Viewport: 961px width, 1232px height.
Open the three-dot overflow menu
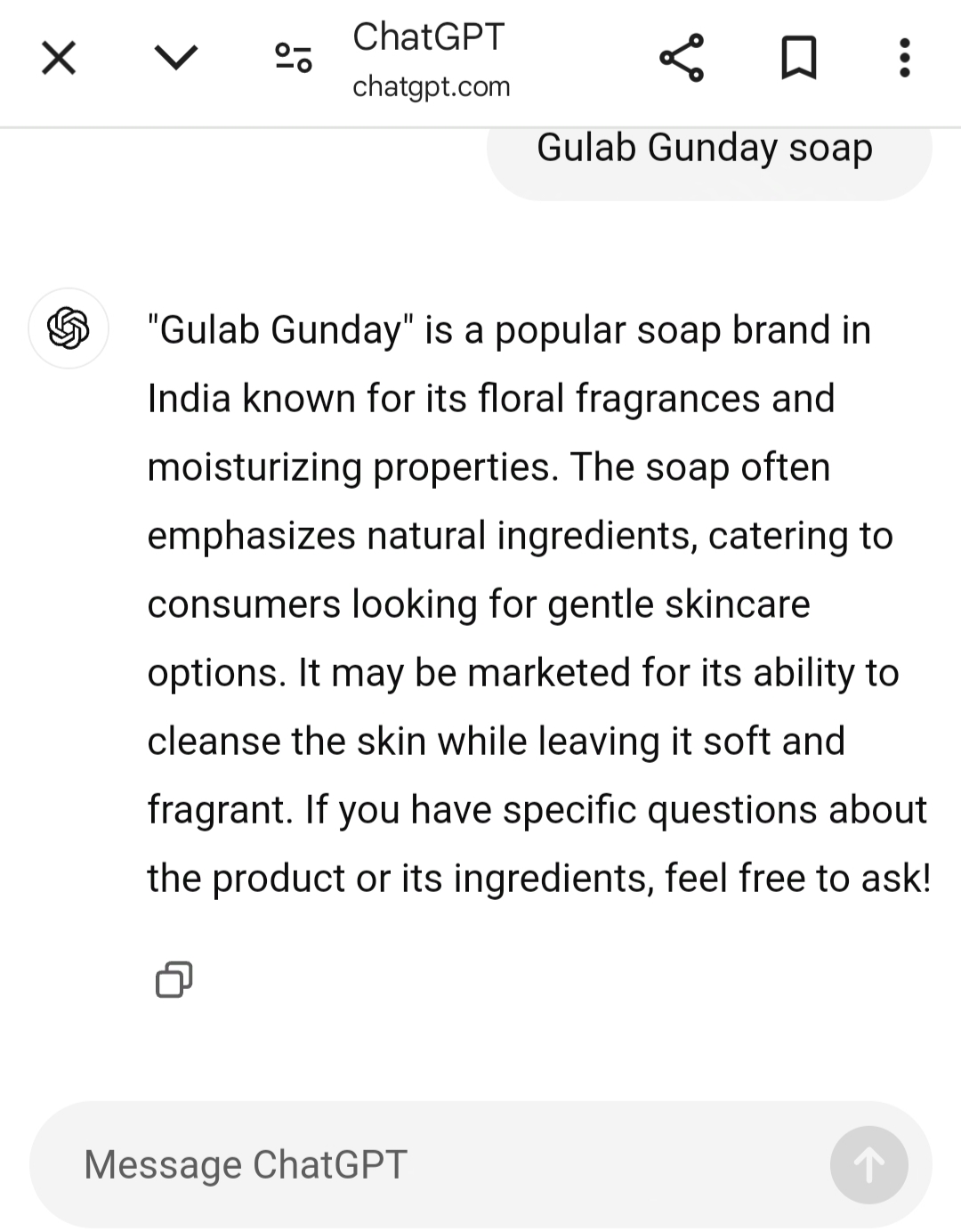(x=904, y=59)
